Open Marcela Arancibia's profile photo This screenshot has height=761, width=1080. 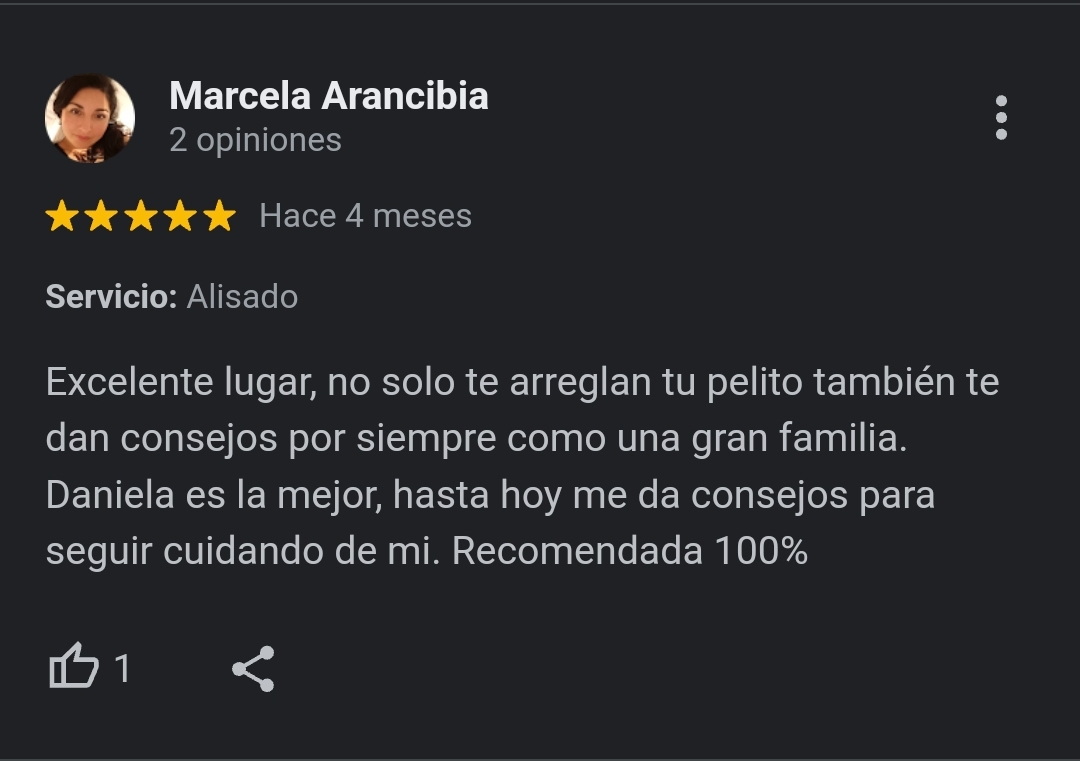[x=90, y=118]
